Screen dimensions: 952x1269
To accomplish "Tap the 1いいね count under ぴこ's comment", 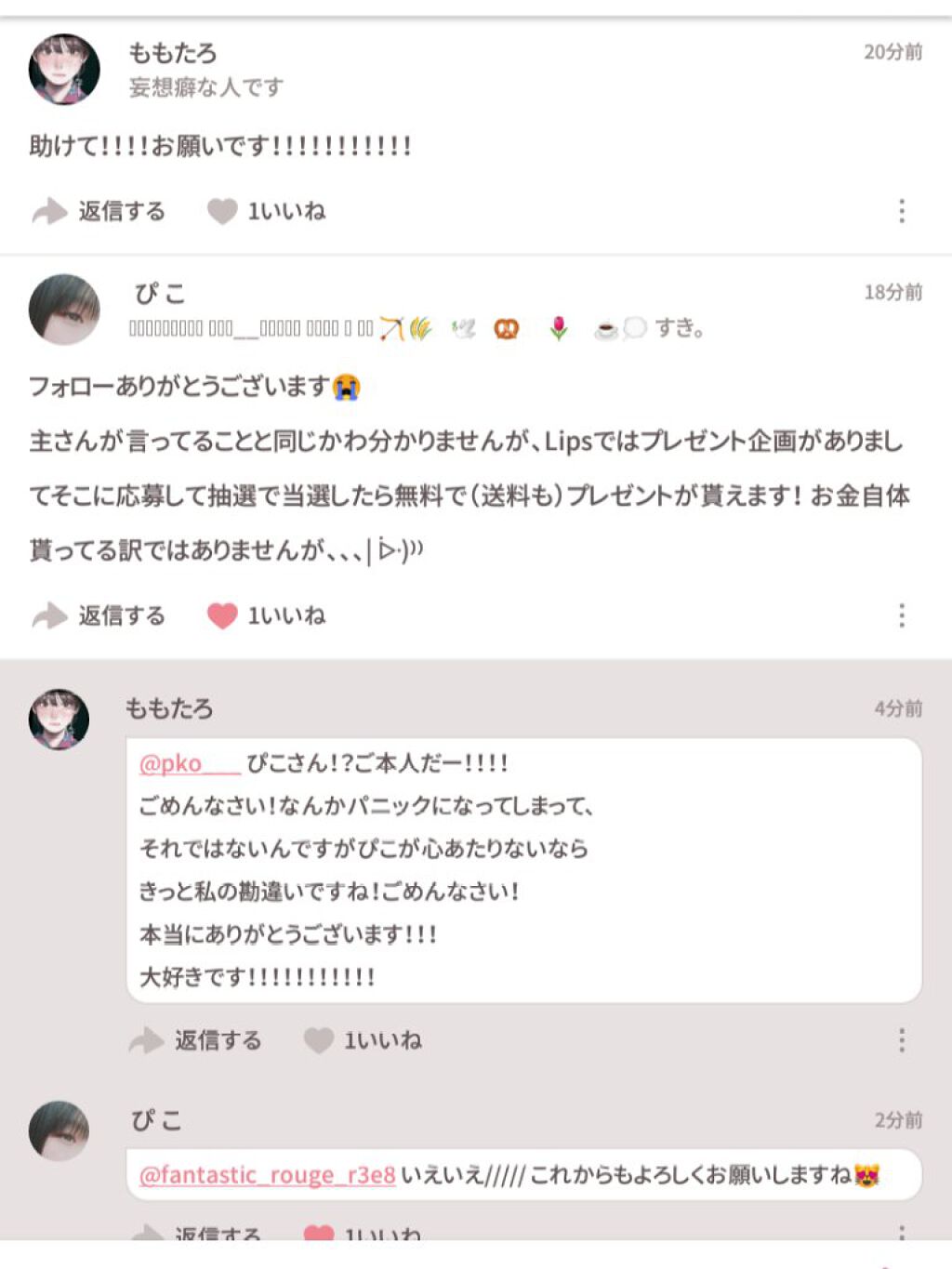I will pyautogui.click(x=288, y=615).
